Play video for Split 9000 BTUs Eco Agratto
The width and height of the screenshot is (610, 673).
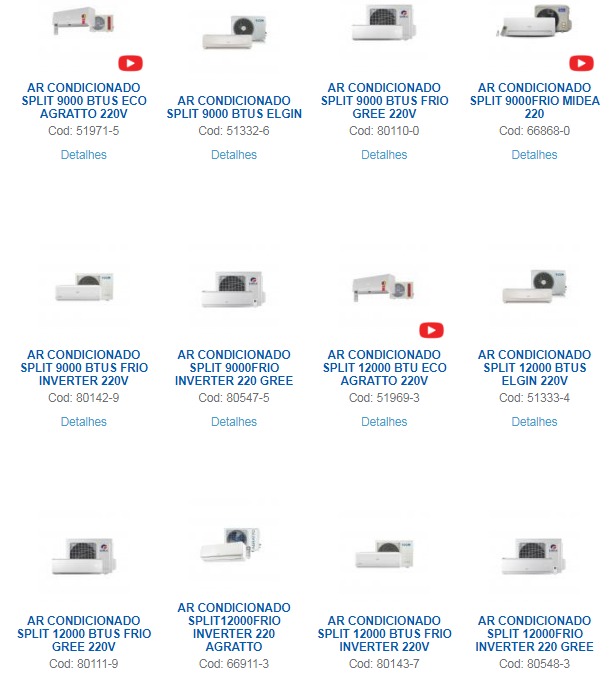click(130, 63)
